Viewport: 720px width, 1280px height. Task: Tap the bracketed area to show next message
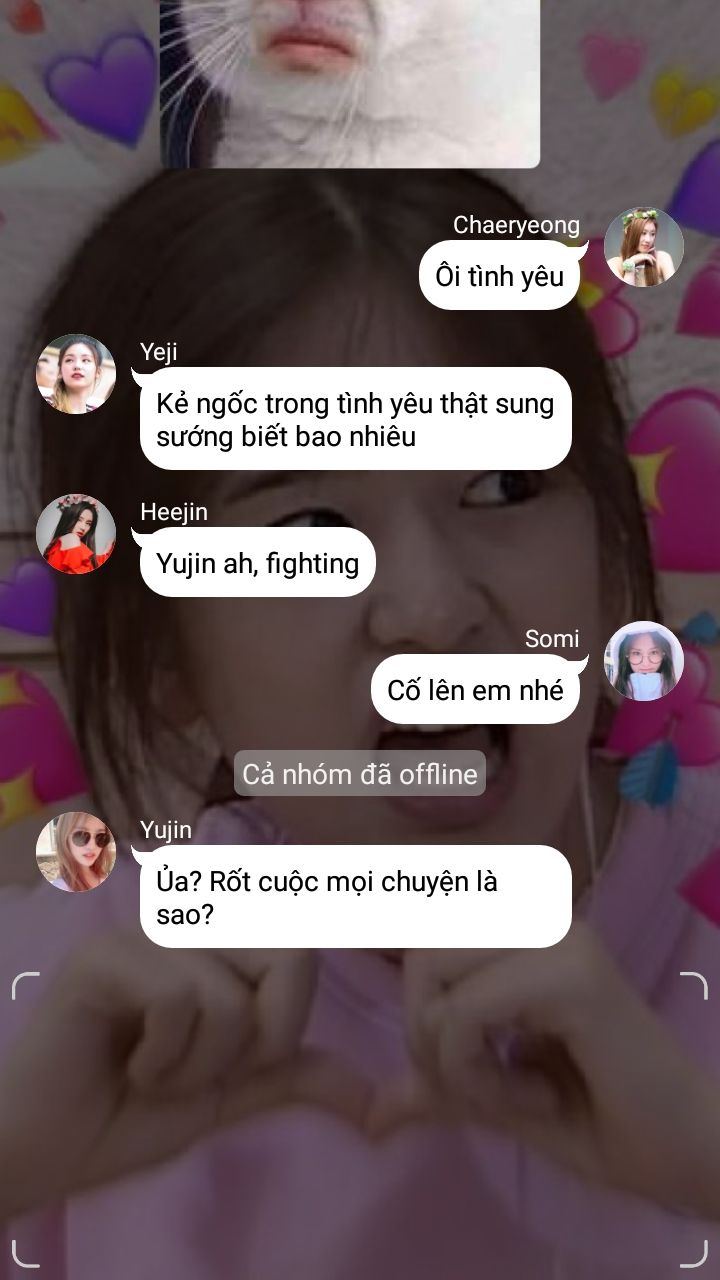pos(360,1119)
